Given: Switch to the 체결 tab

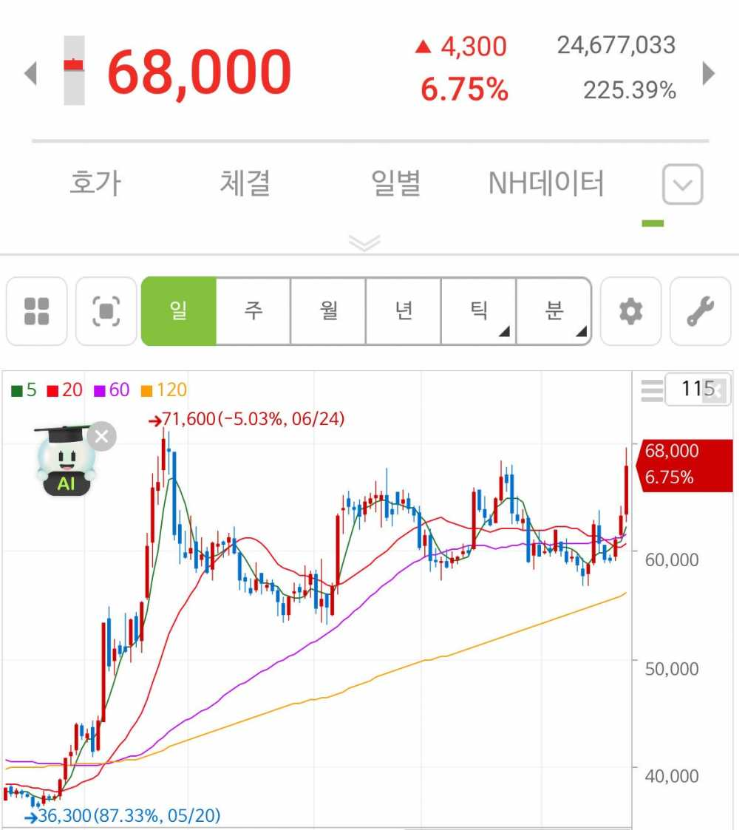Looking at the screenshot, I should pos(245,183).
